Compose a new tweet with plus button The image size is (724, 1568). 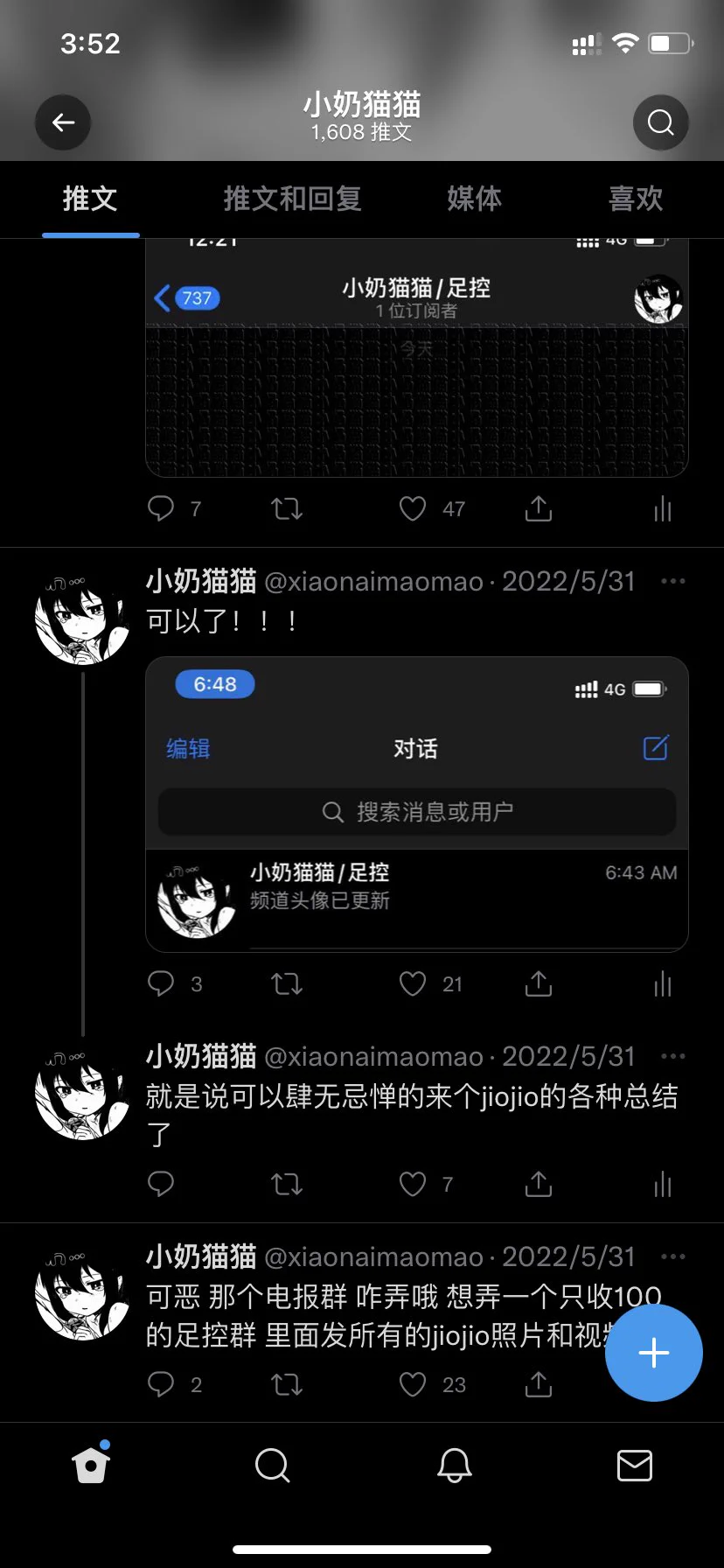pos(653,1353)
